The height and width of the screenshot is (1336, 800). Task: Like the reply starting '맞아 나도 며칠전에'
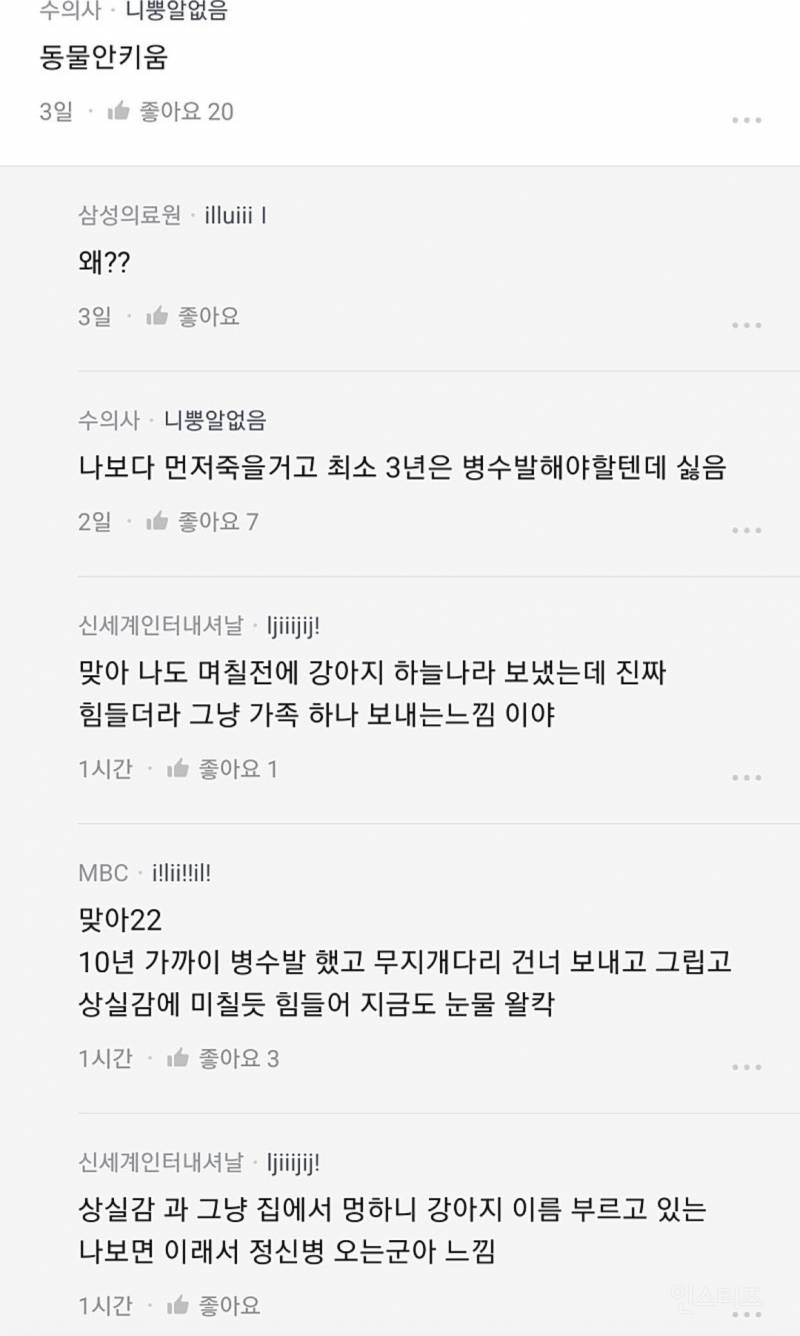pyautogui.click(x=222, y=769)
